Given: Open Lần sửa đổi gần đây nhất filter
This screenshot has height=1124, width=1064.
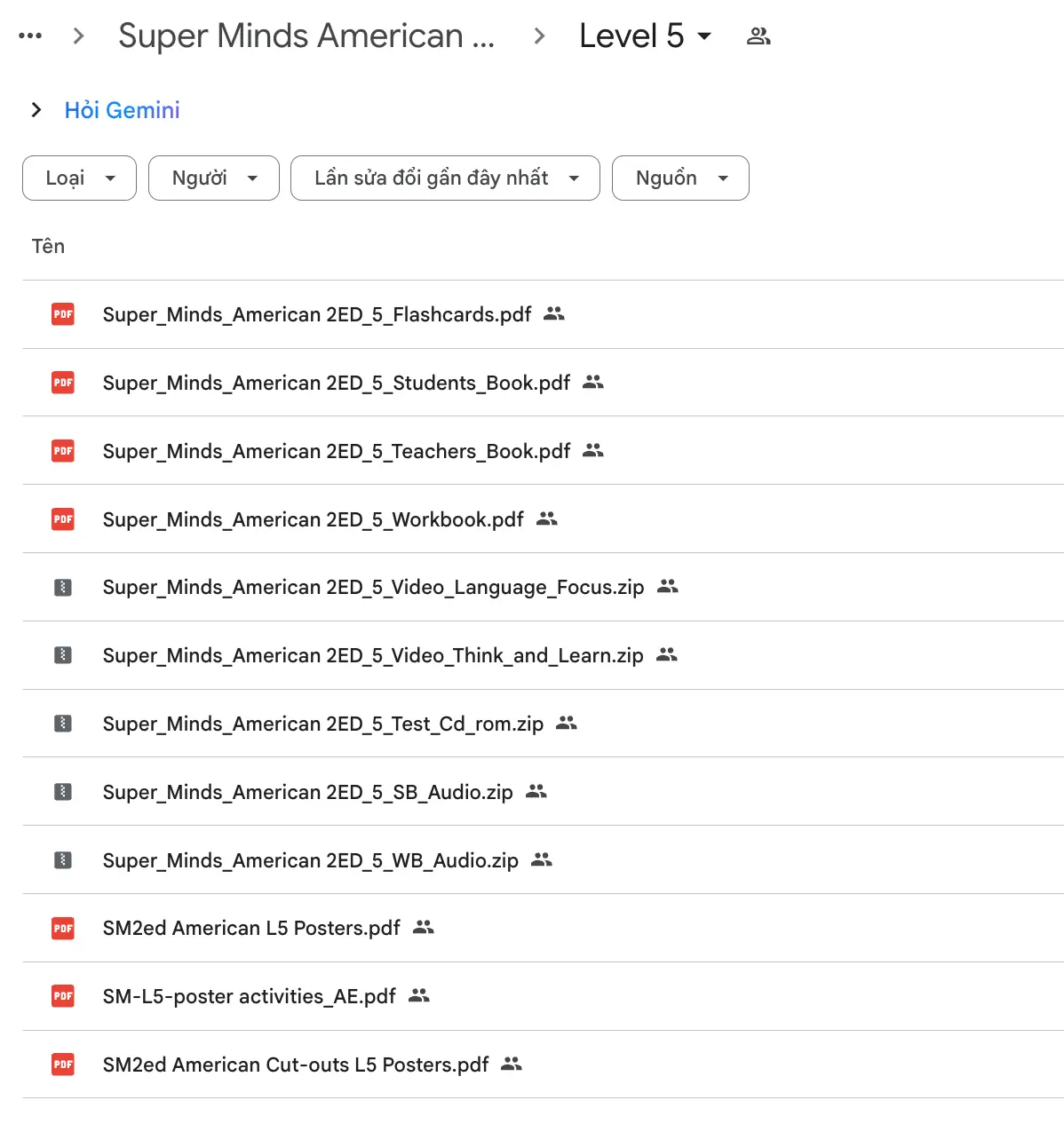Looking at the screenshot, I should (445, 178).
